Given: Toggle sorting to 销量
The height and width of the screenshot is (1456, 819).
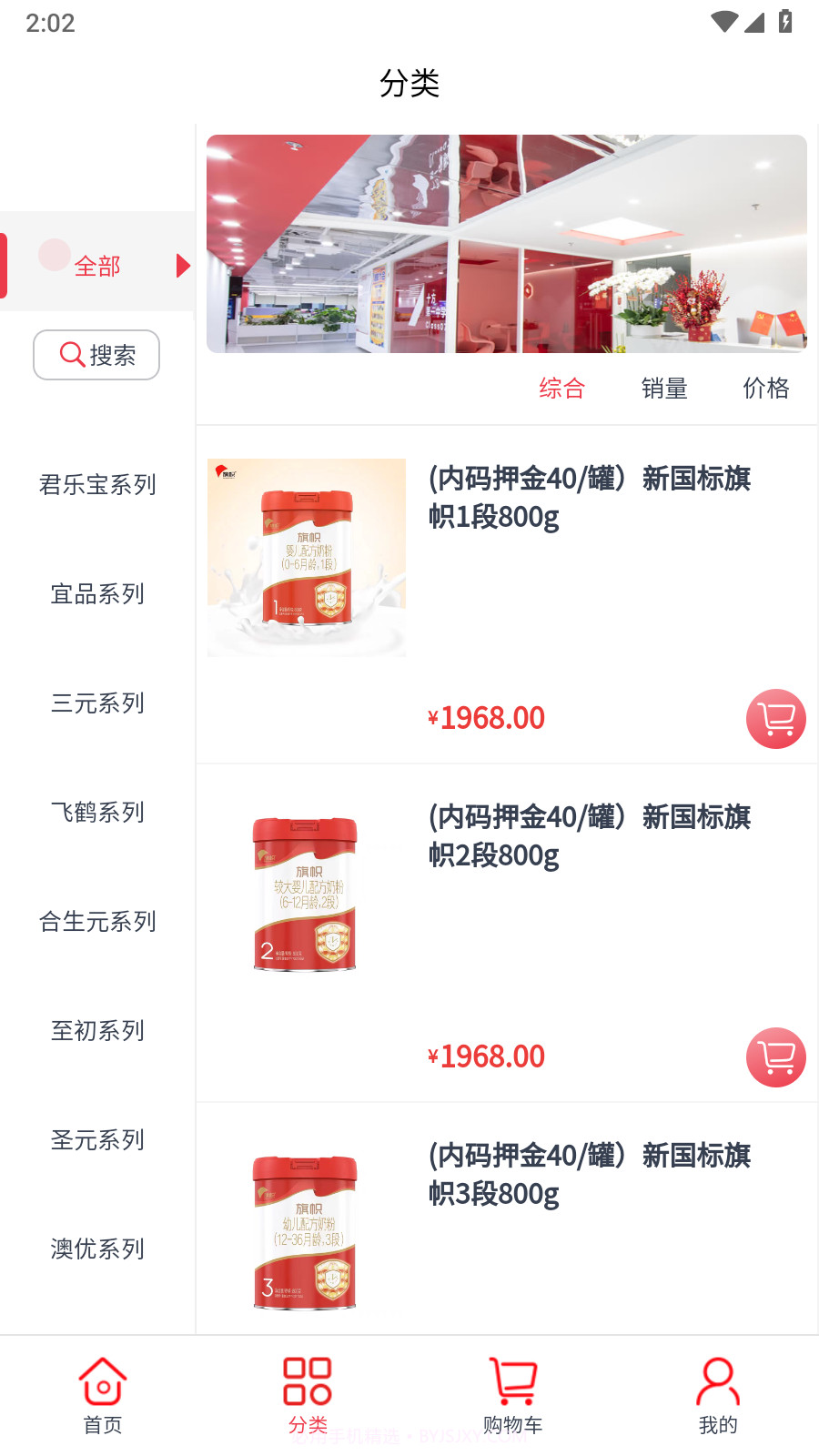Looking at the screenshot, I should click(x=664, y=389).
